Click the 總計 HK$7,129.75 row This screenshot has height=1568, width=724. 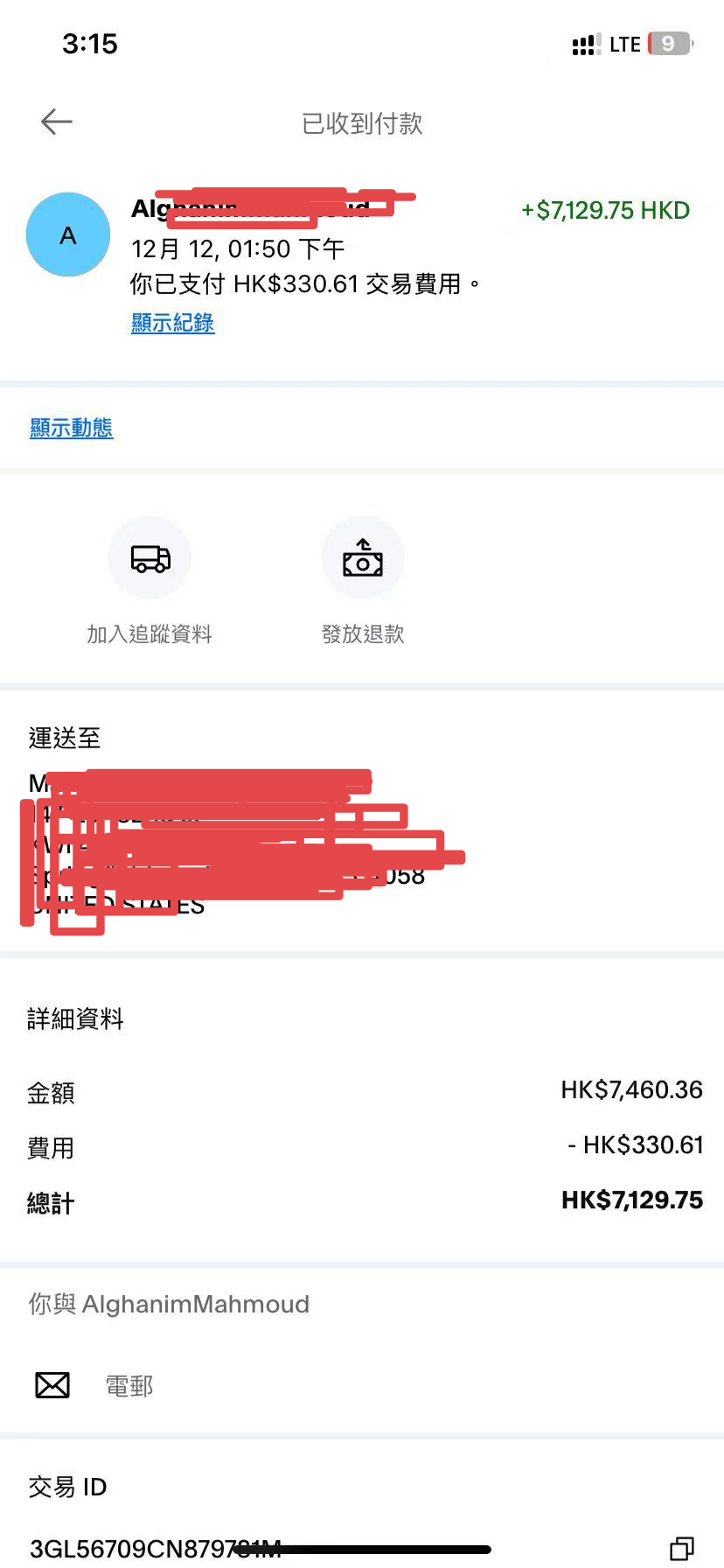(362, 1201)
